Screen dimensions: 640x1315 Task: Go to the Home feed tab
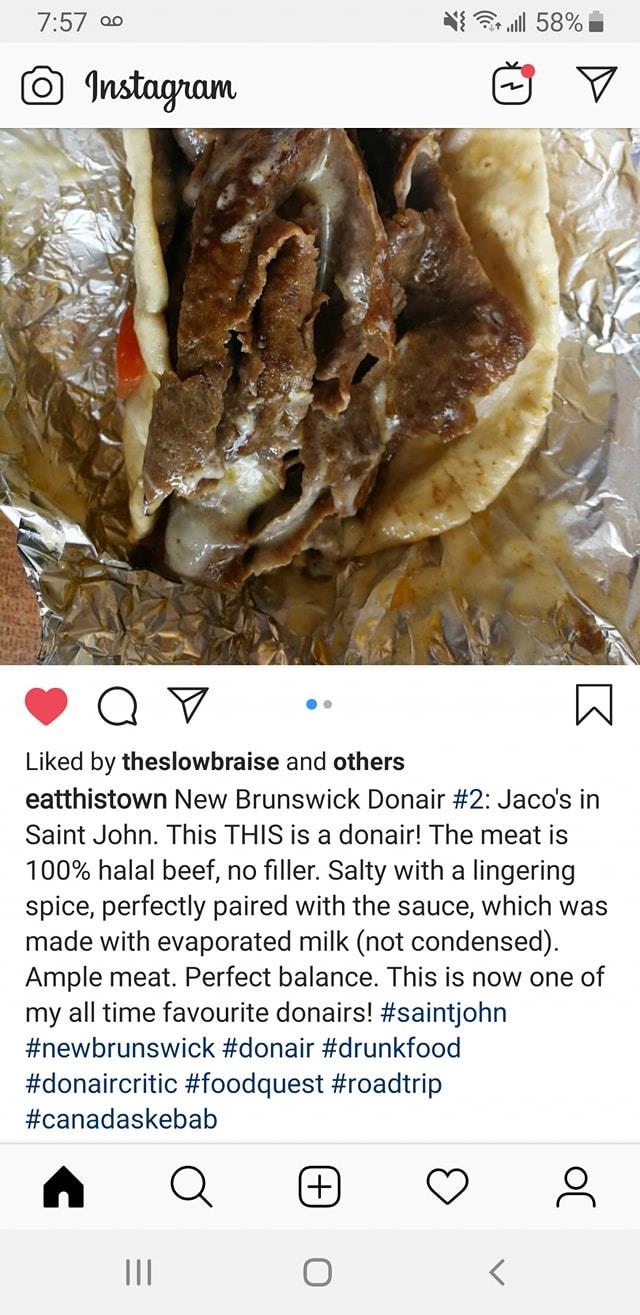click(x=63, y=1187)
